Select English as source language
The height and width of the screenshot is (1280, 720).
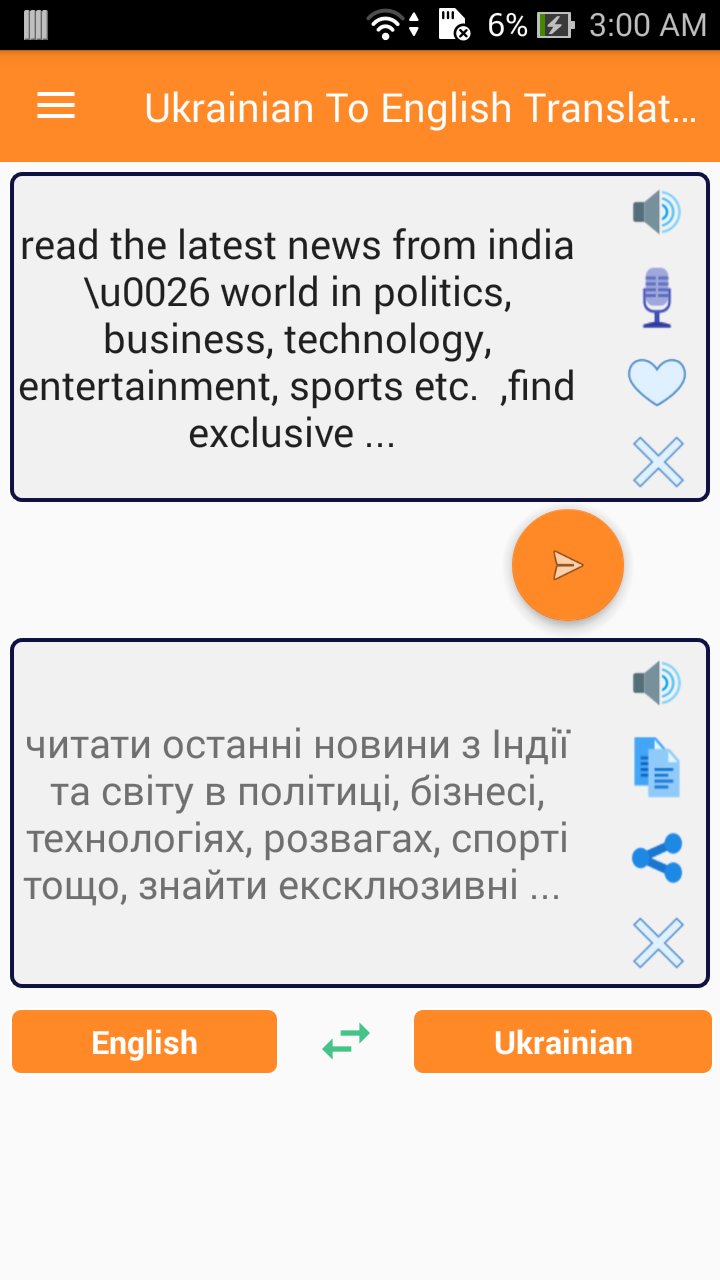[x=143, y=1041]
